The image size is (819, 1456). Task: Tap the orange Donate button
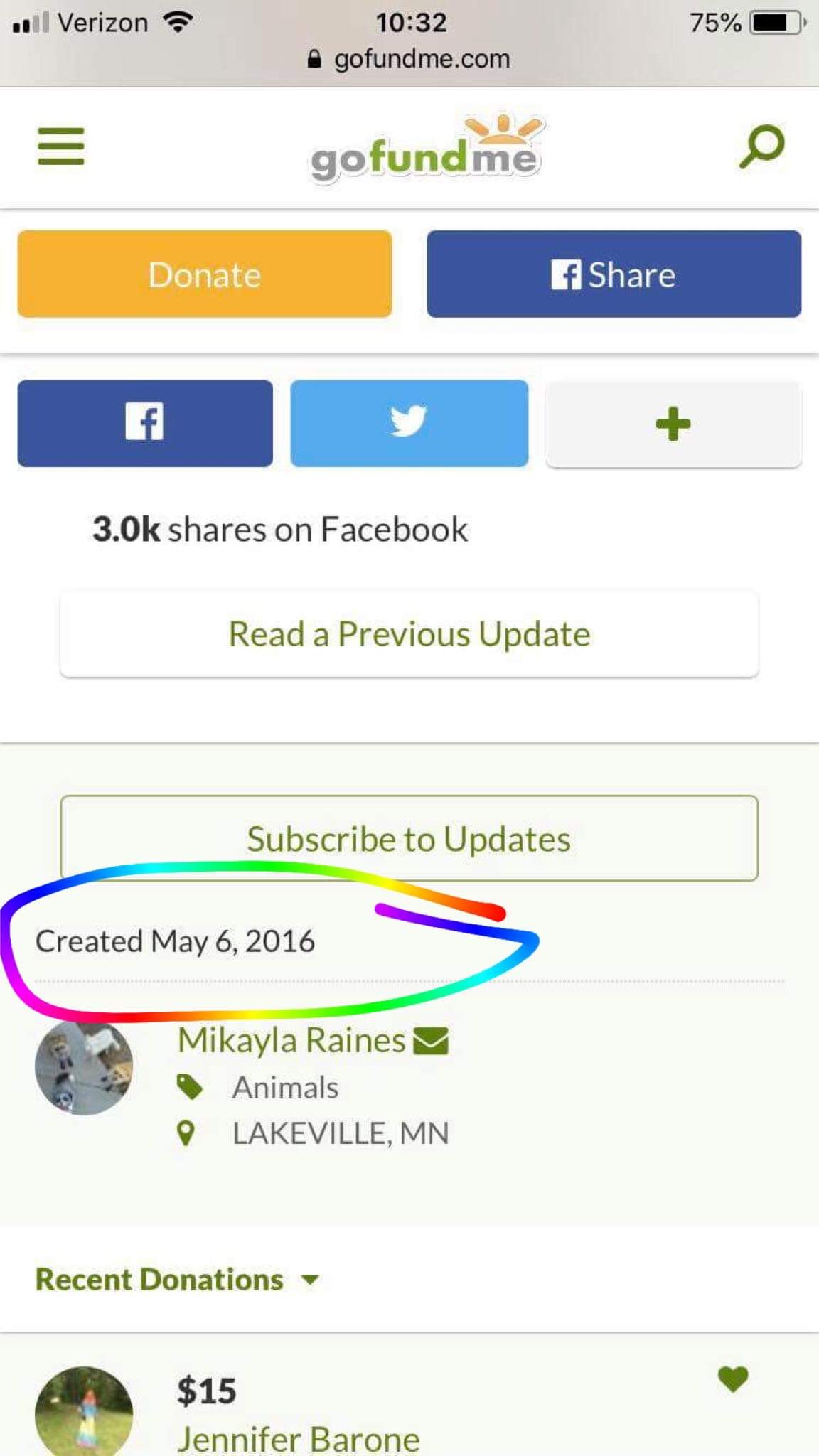tap(205, 274)
